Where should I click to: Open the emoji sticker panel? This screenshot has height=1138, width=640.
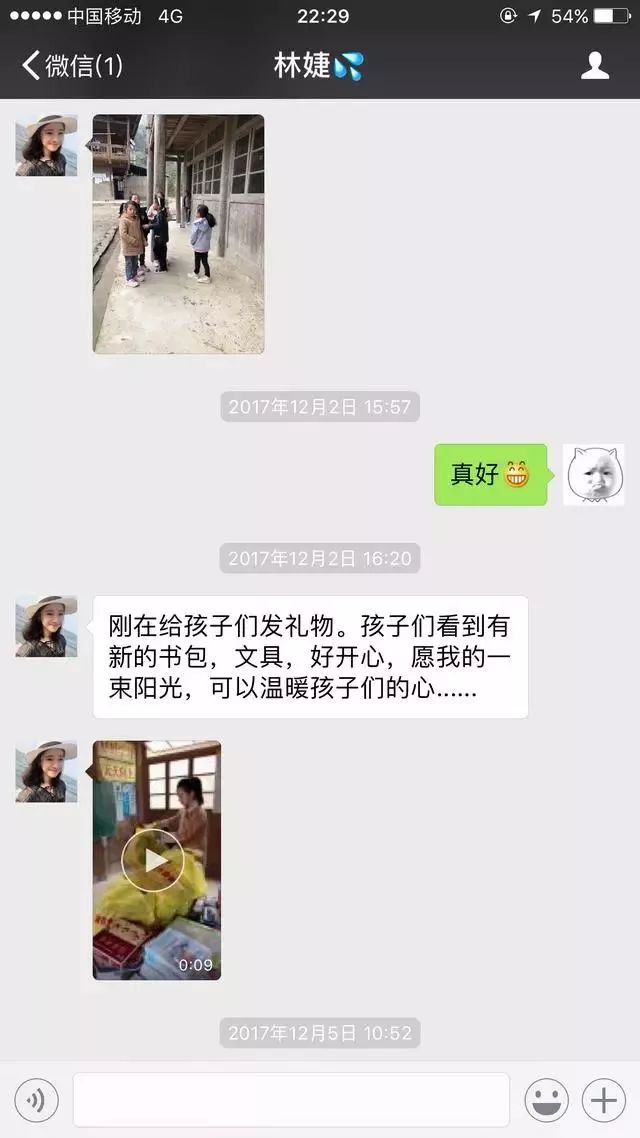(x=546, y=1100)
